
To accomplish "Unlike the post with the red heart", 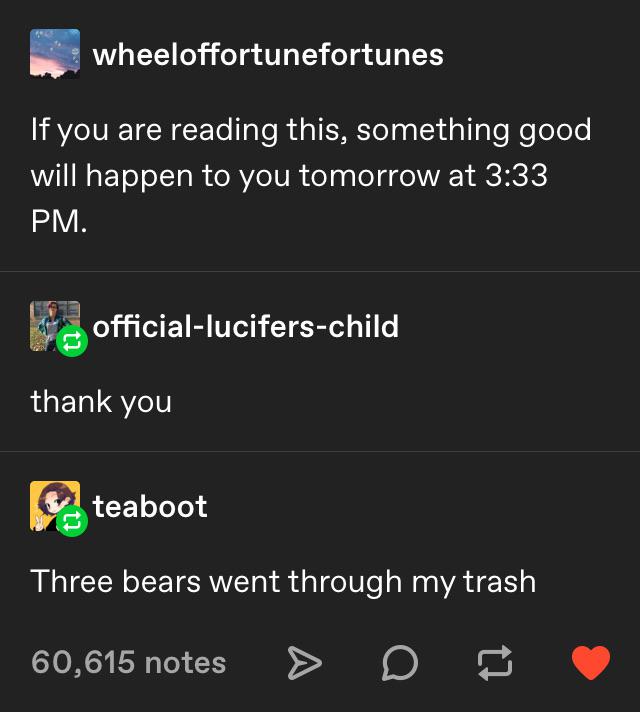I will [590, 662].
